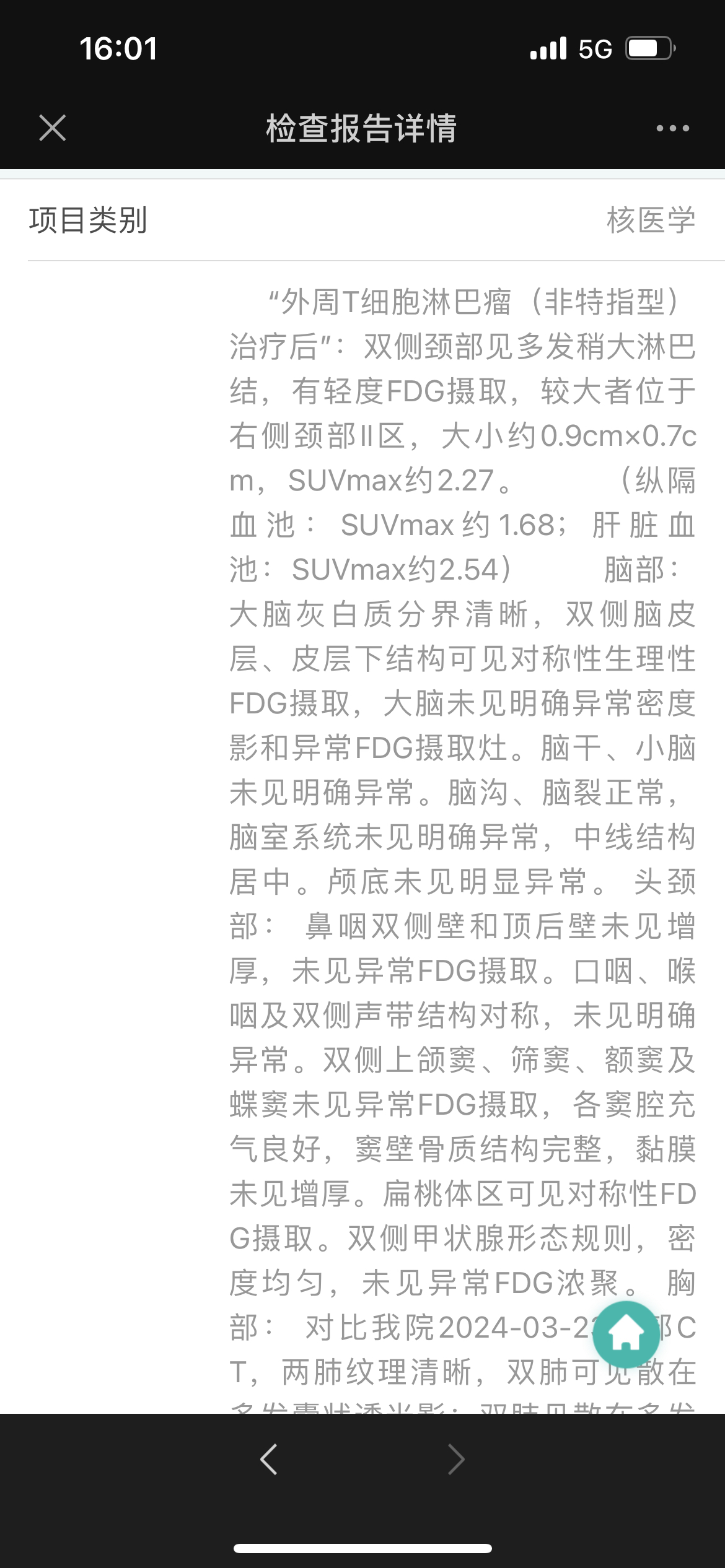
Task: Open the three-dot overflow menu
Action: coord(672,128)
